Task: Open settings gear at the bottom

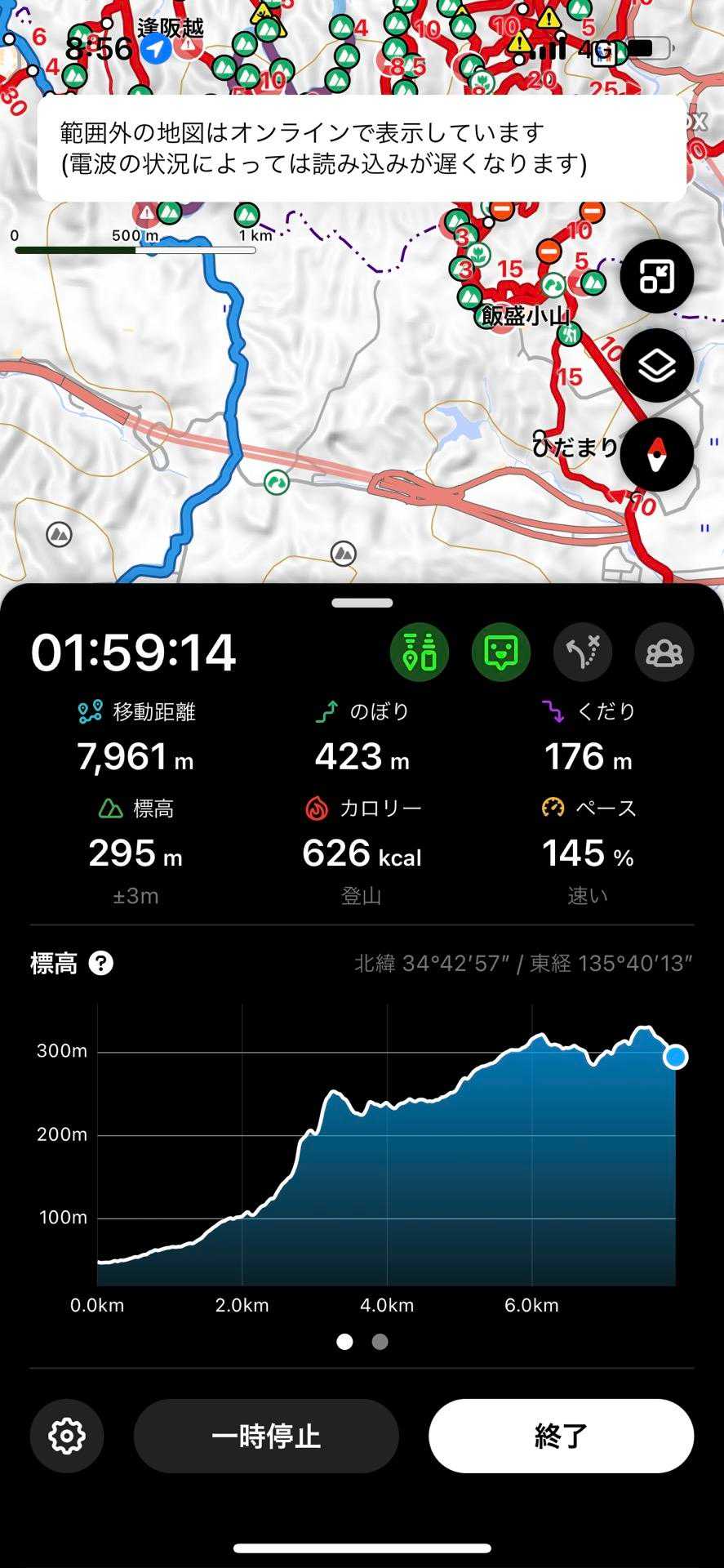Action: pos(67,1436)
